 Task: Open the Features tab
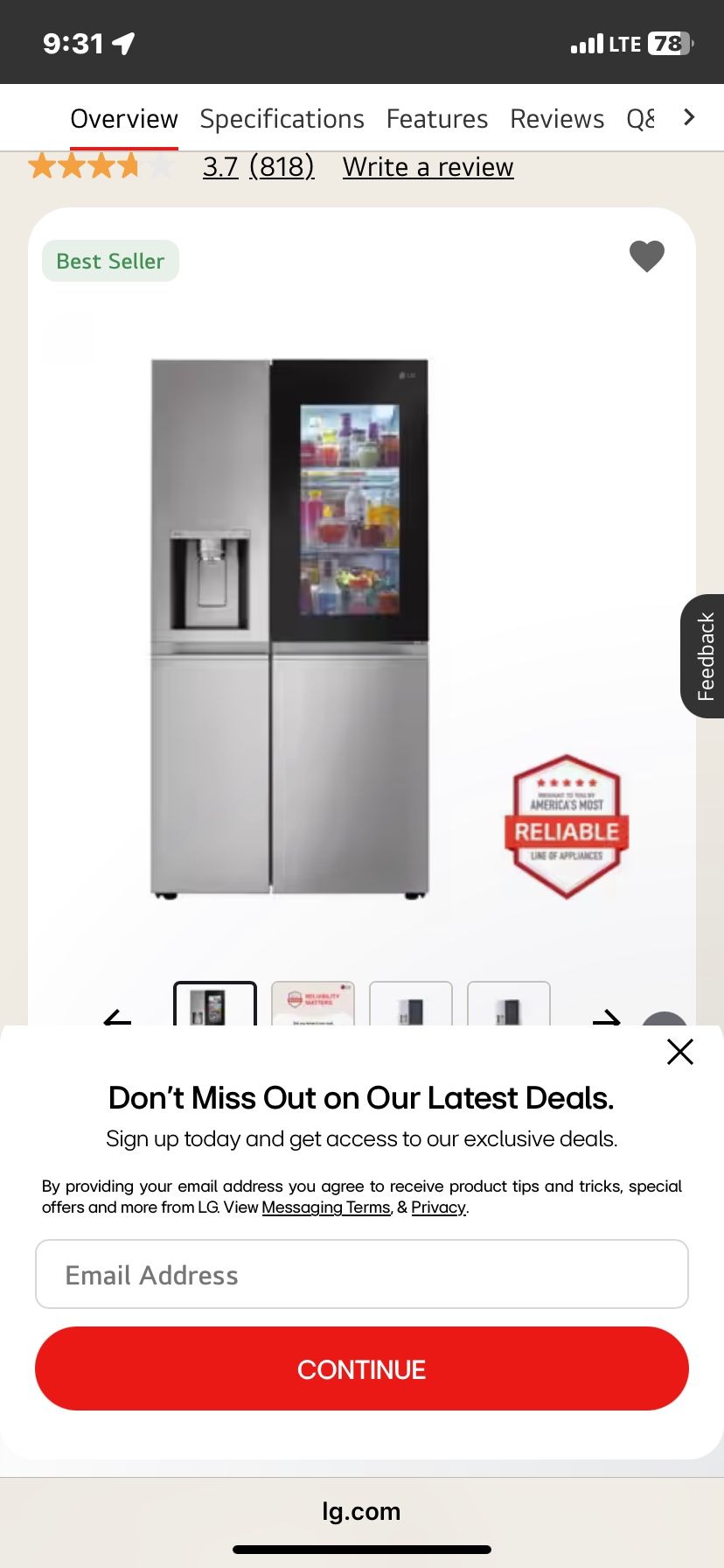point(436,119)
